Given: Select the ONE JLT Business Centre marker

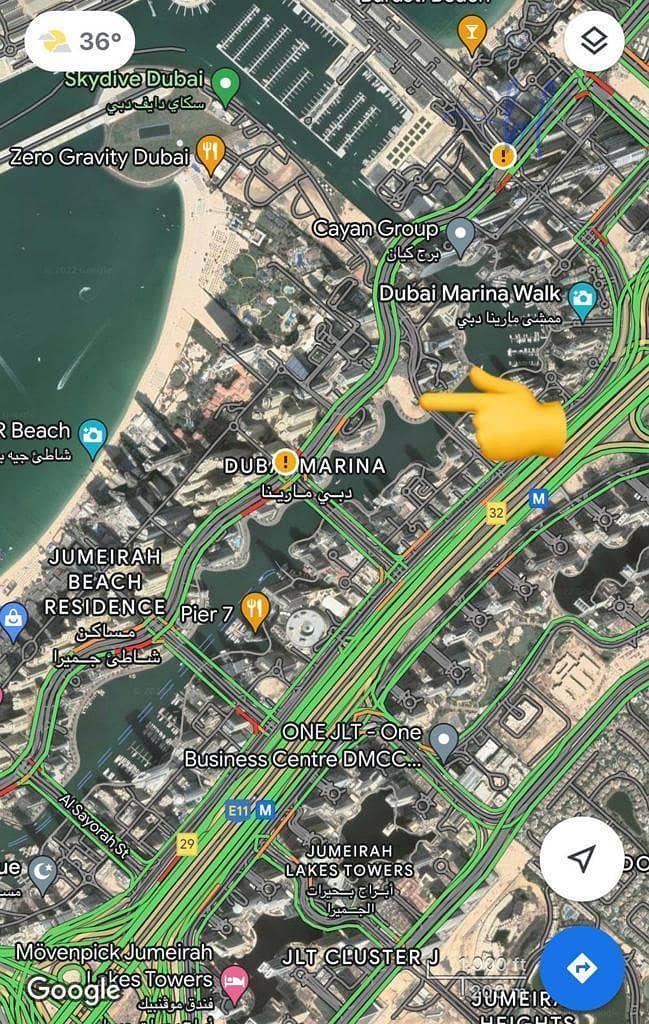Looking at the screenshot, I should tap(443, 741).
